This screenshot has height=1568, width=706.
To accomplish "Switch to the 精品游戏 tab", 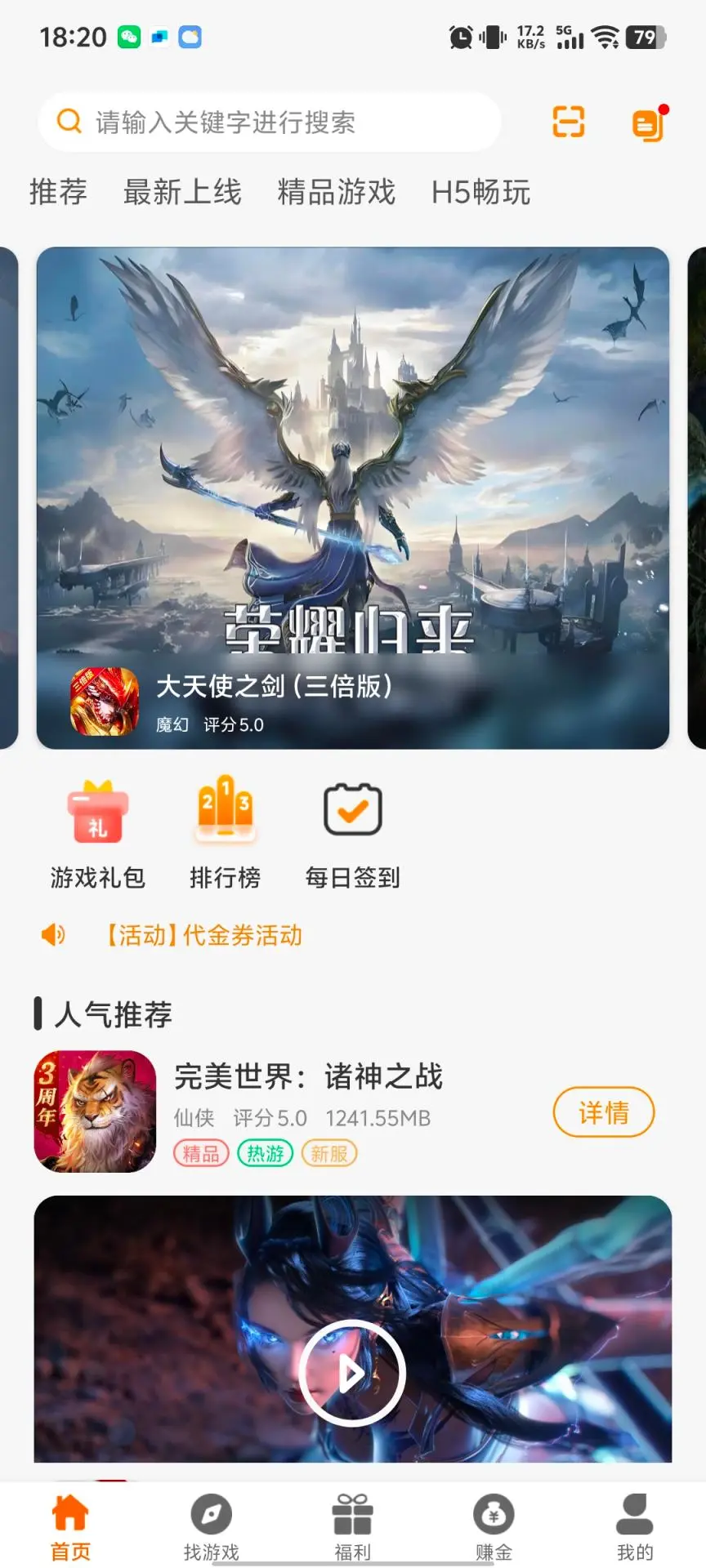I will click(335, 193).
